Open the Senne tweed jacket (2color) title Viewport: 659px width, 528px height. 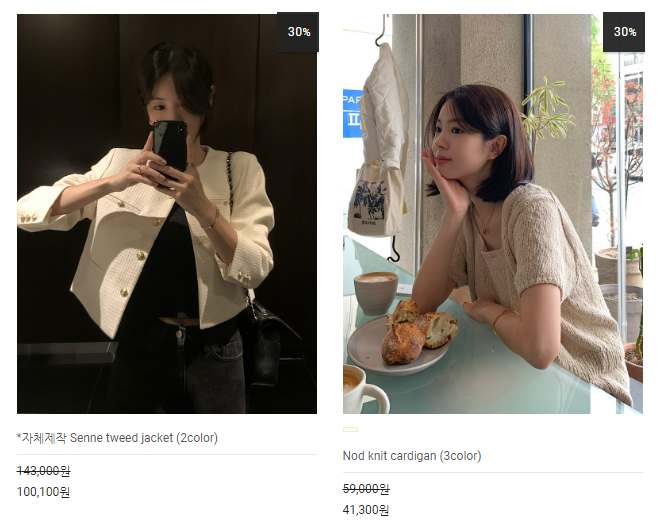[x=118, y=438]
